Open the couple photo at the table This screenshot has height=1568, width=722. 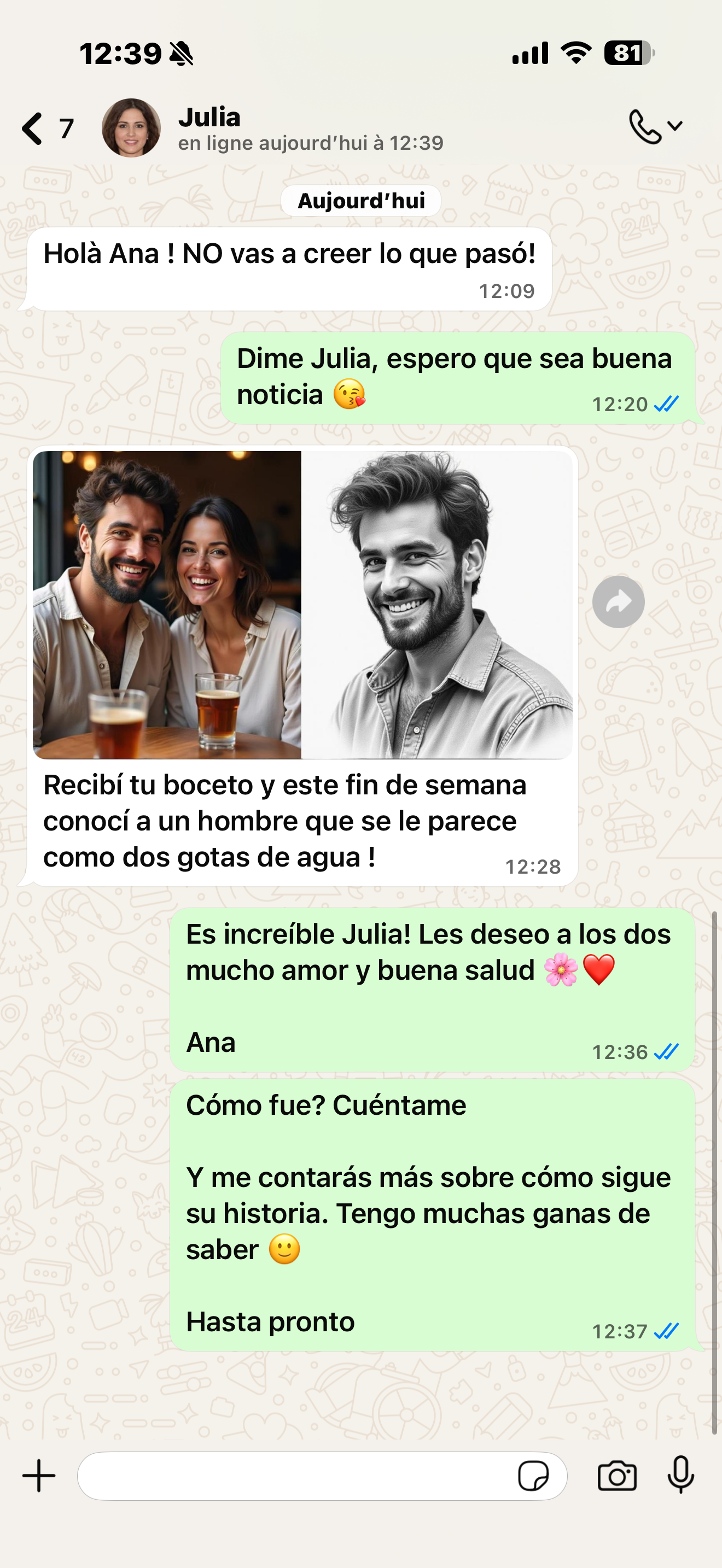point(167,605)
